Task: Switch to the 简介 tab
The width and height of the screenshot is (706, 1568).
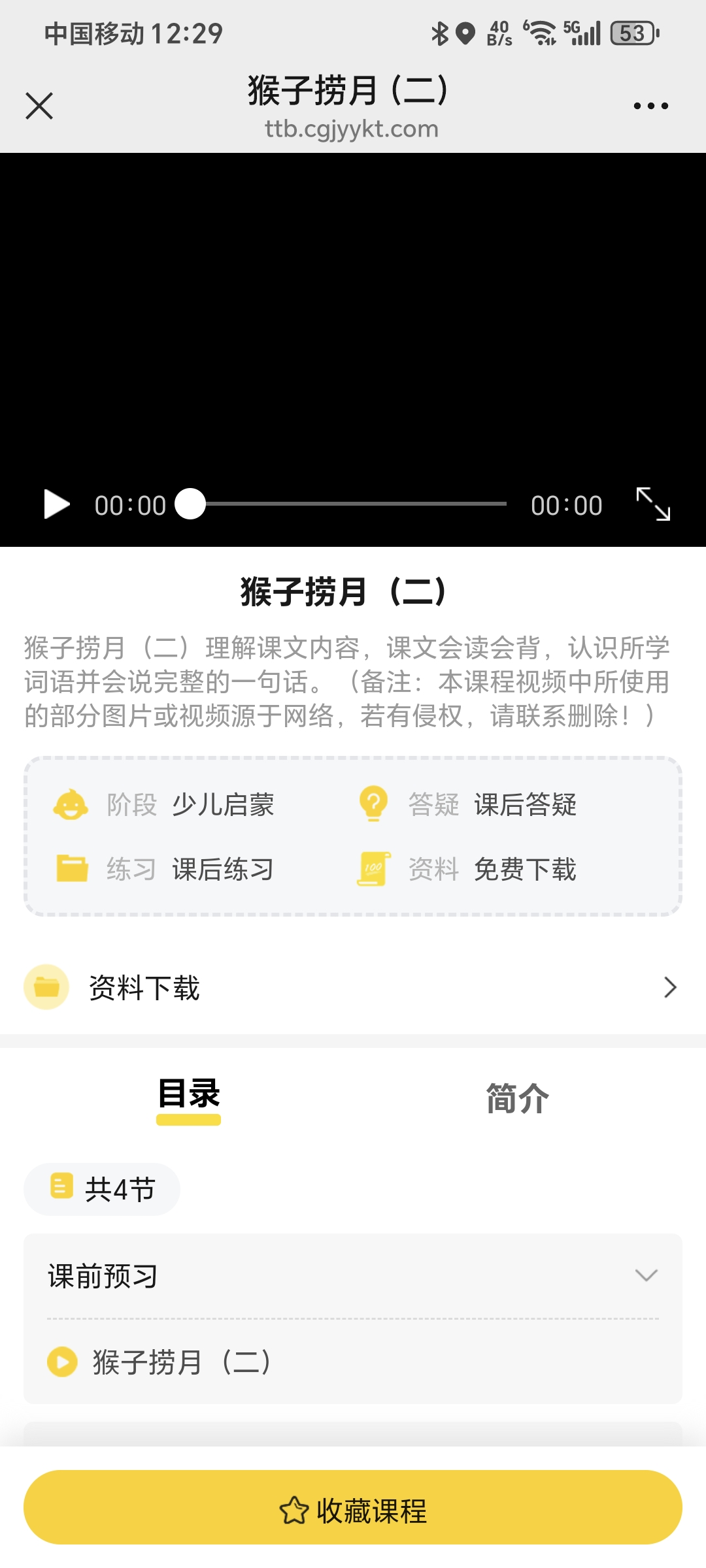Action: point(517,1098)
